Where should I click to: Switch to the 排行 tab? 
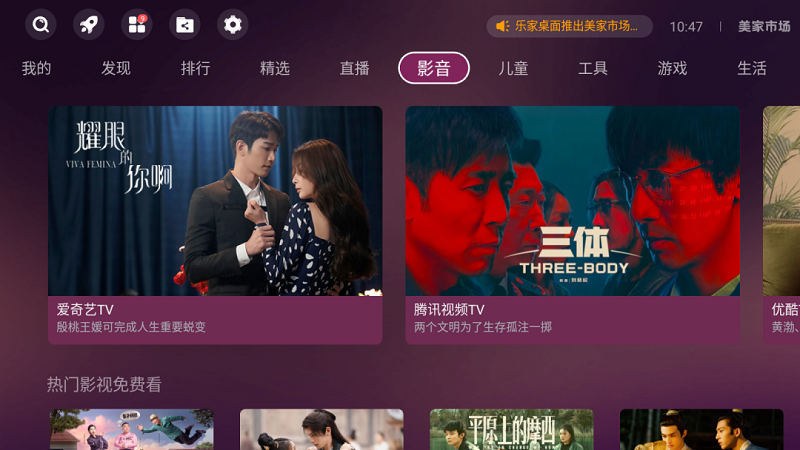pyautogui.click(x=196, y=68)
